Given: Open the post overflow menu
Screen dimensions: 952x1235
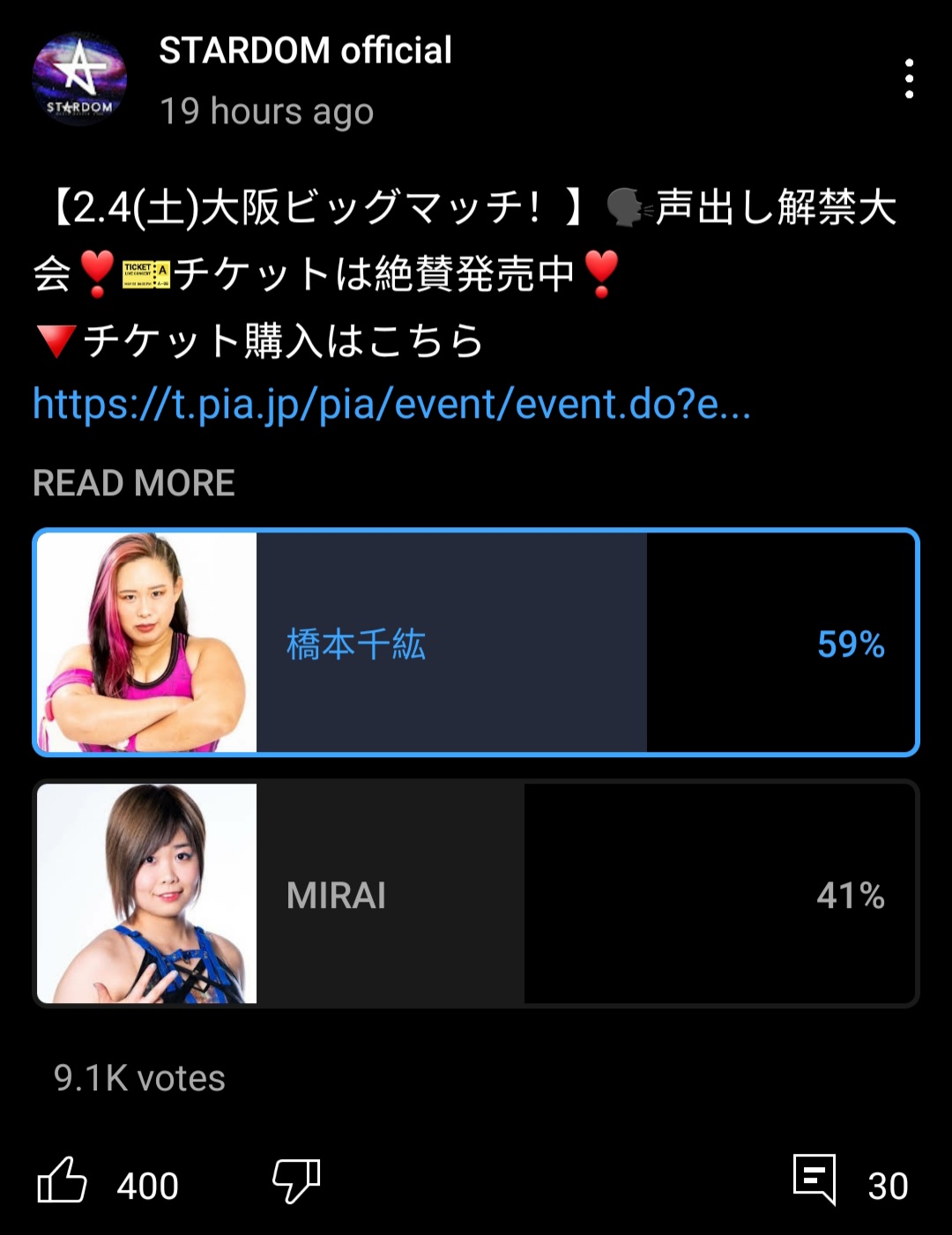Looking at the screenshot, I should (x=909, y=79).
